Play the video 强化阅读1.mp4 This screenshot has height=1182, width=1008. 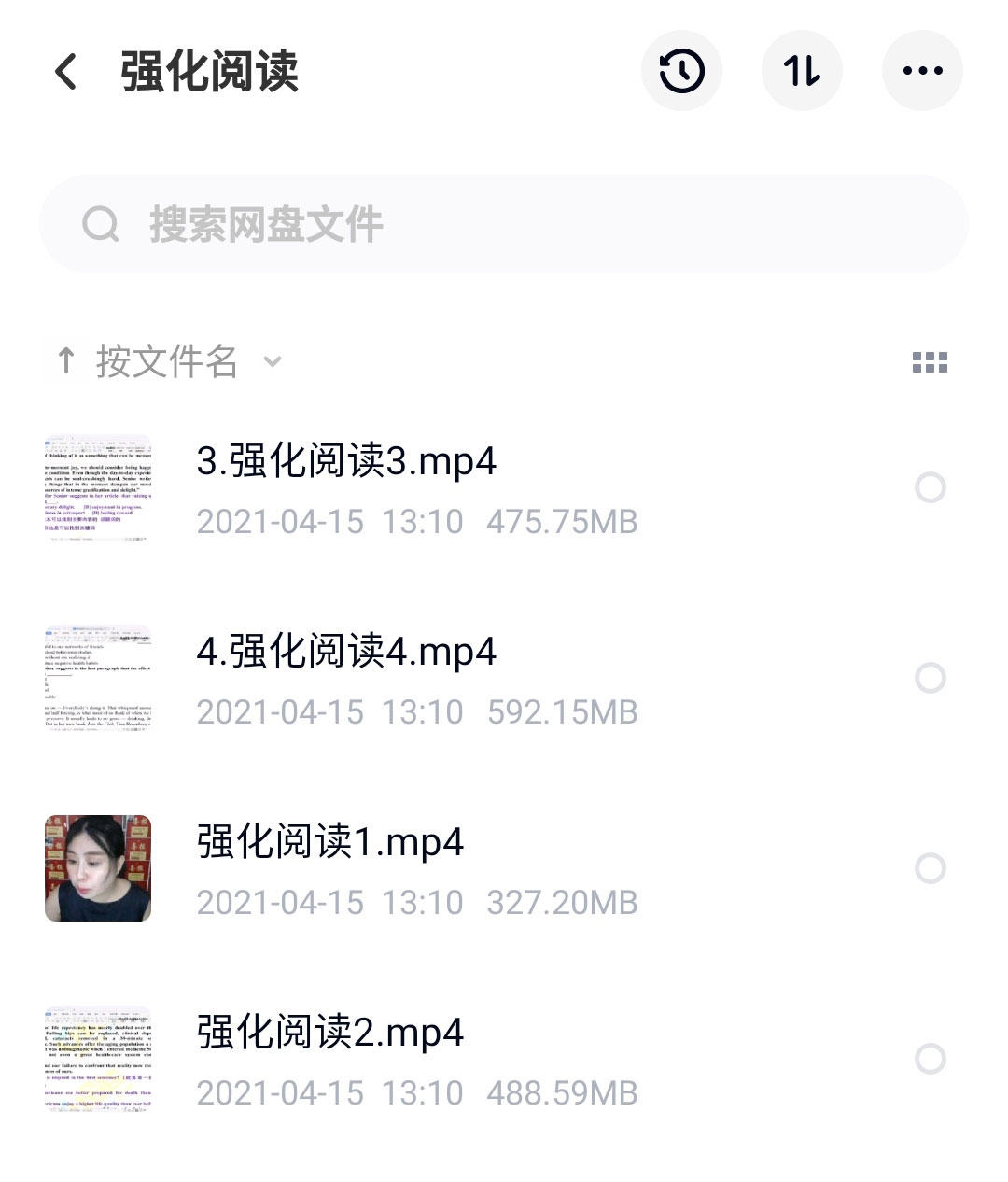330,843
